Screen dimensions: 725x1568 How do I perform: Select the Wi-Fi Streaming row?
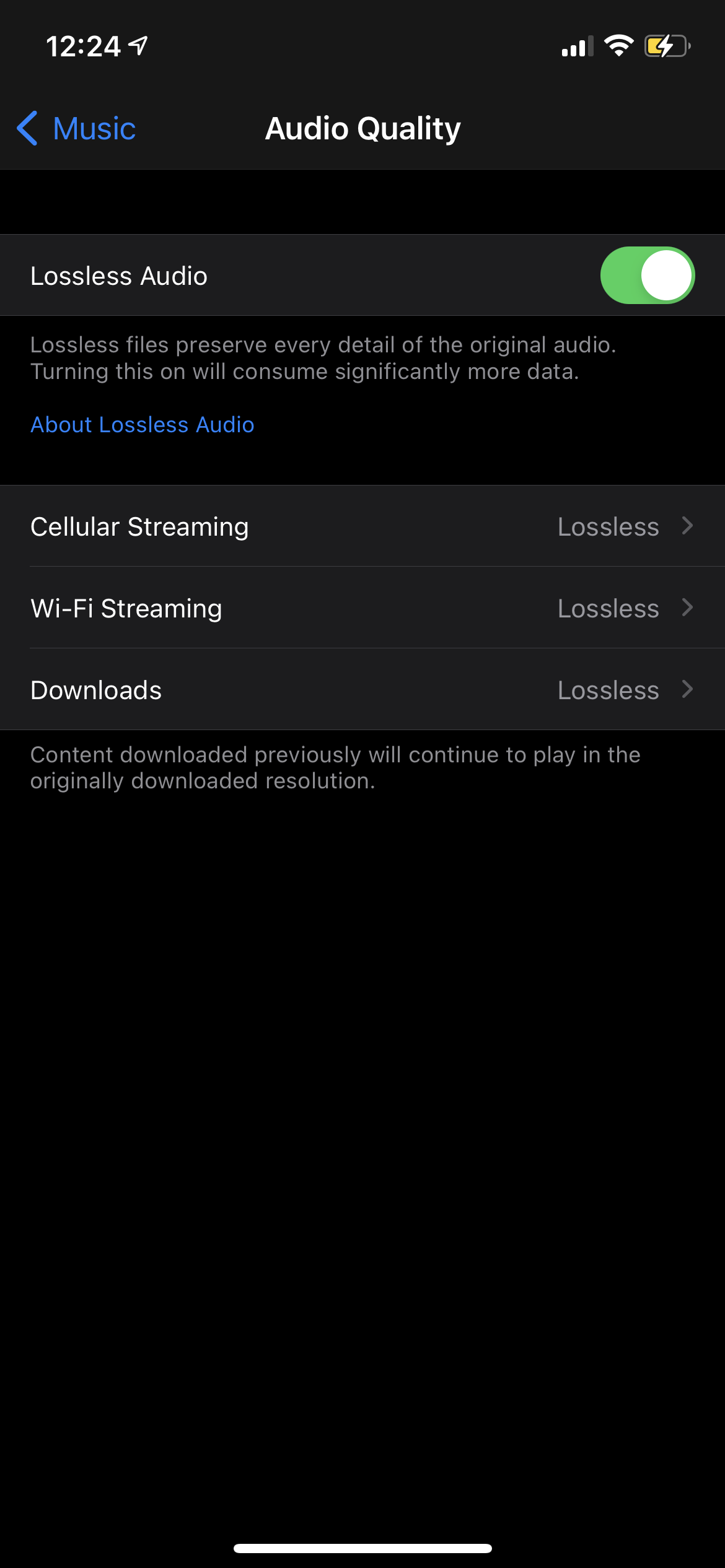(x=362, y=608)
